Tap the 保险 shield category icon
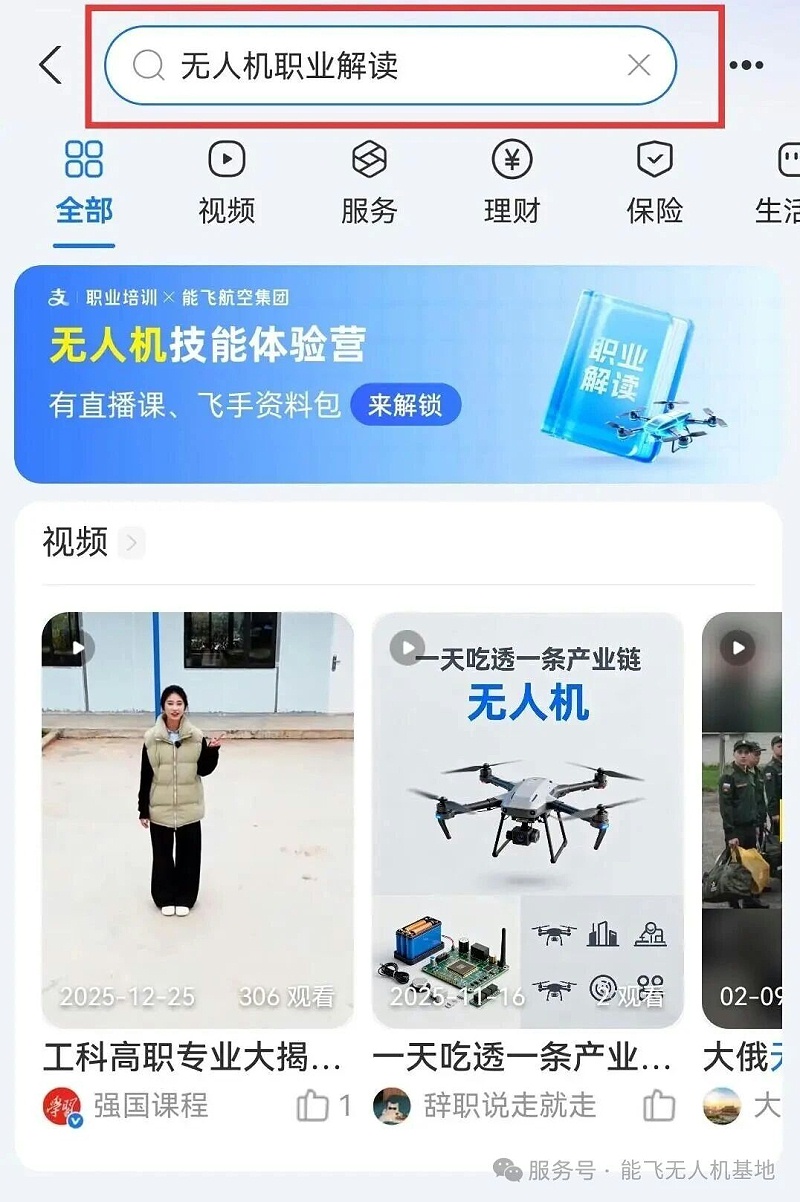 (x=653, y=160)
